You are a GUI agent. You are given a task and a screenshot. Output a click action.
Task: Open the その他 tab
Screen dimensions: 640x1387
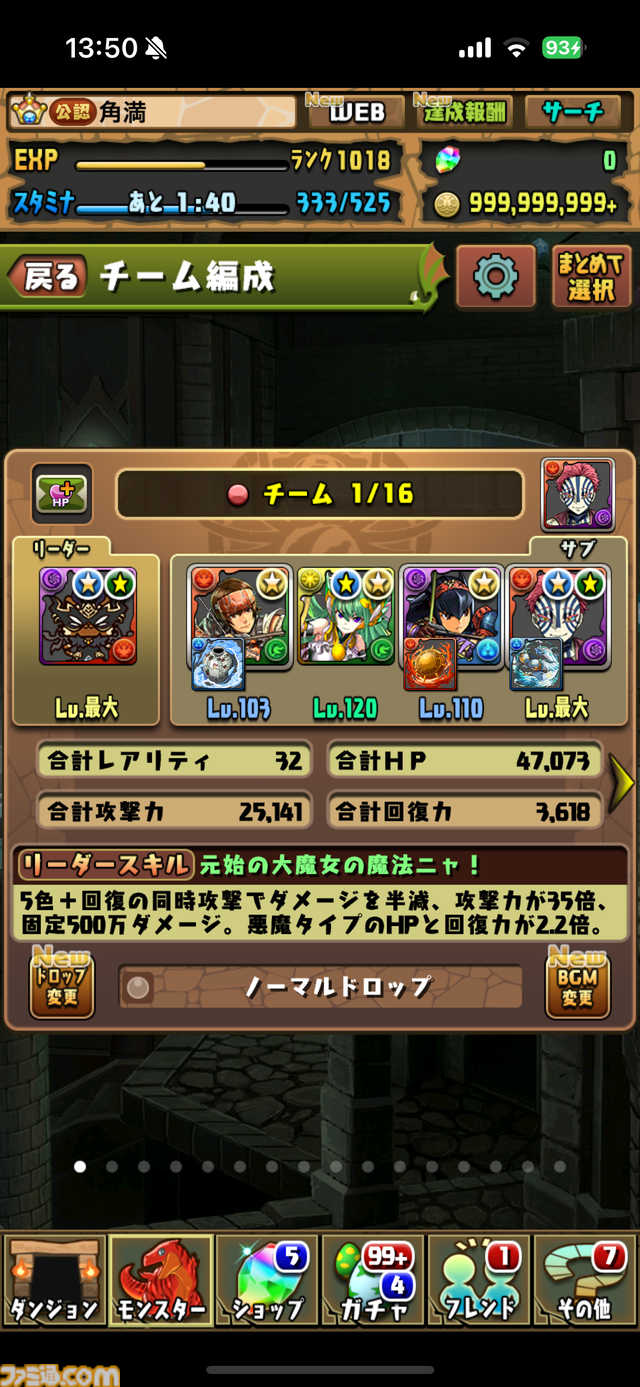coord(586,1280)
